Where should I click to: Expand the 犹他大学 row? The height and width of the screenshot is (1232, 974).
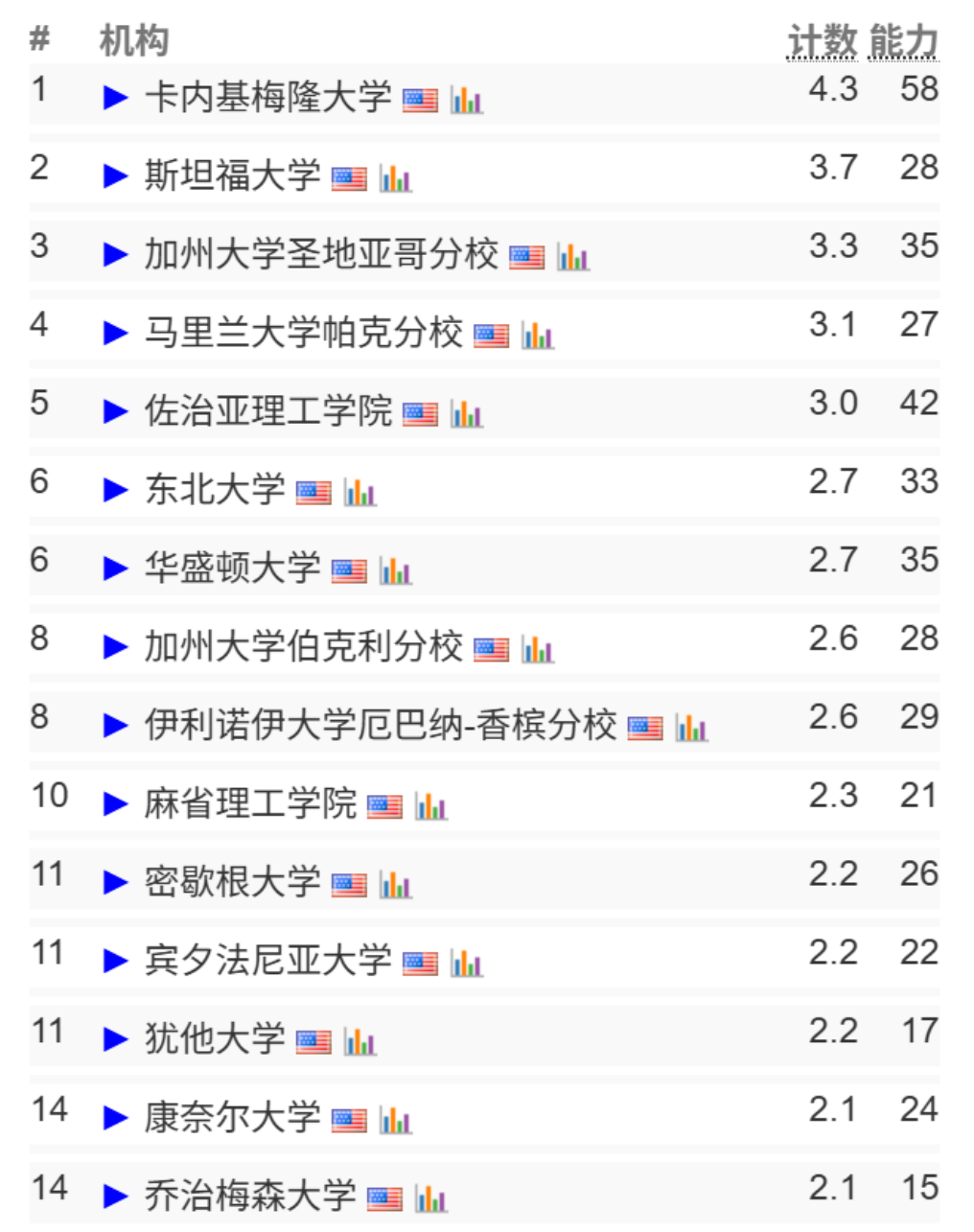click(x=115, y=1038)
